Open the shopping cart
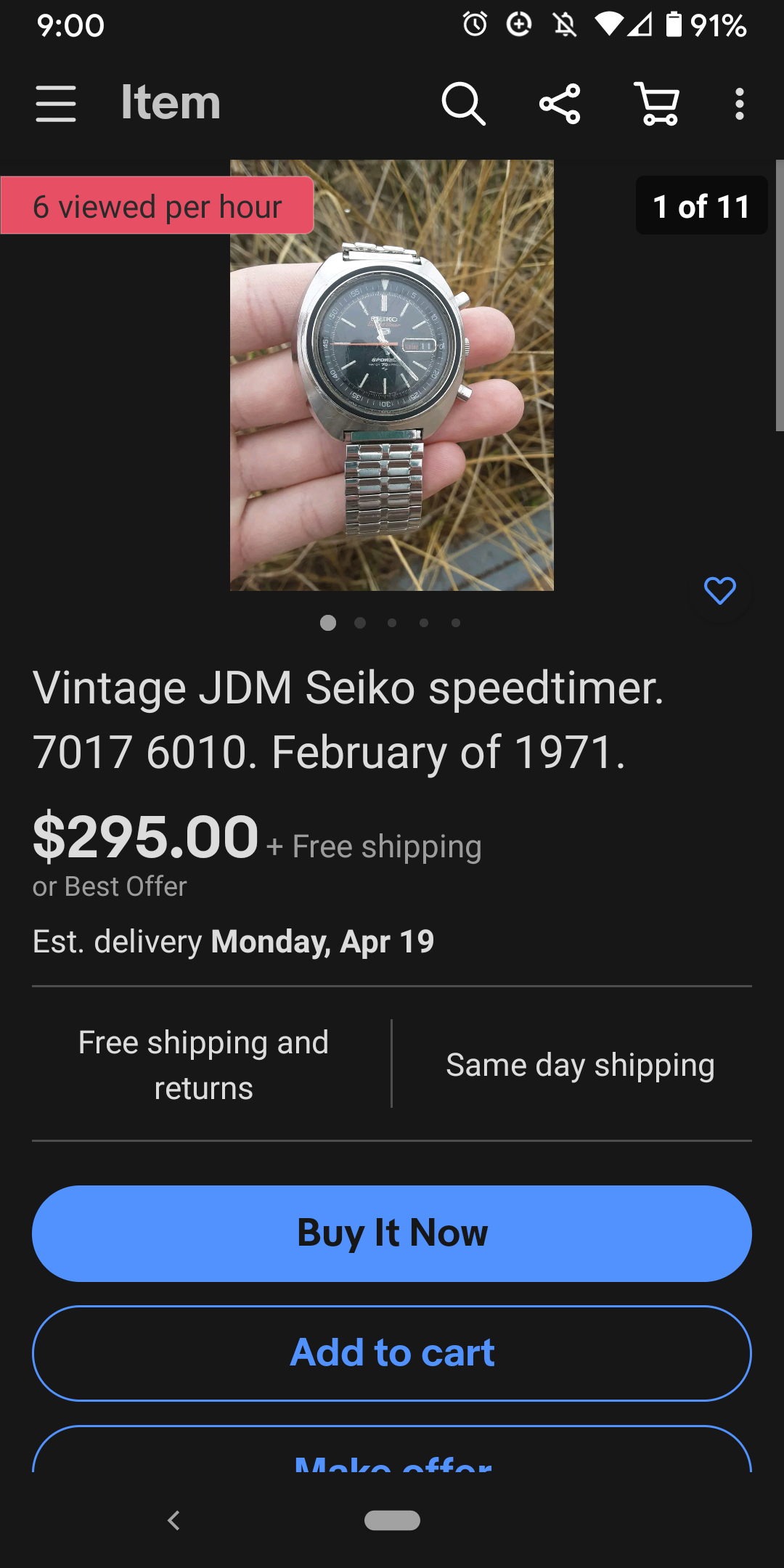This screenshot has height=1568, width=784. tap(658, 103)
